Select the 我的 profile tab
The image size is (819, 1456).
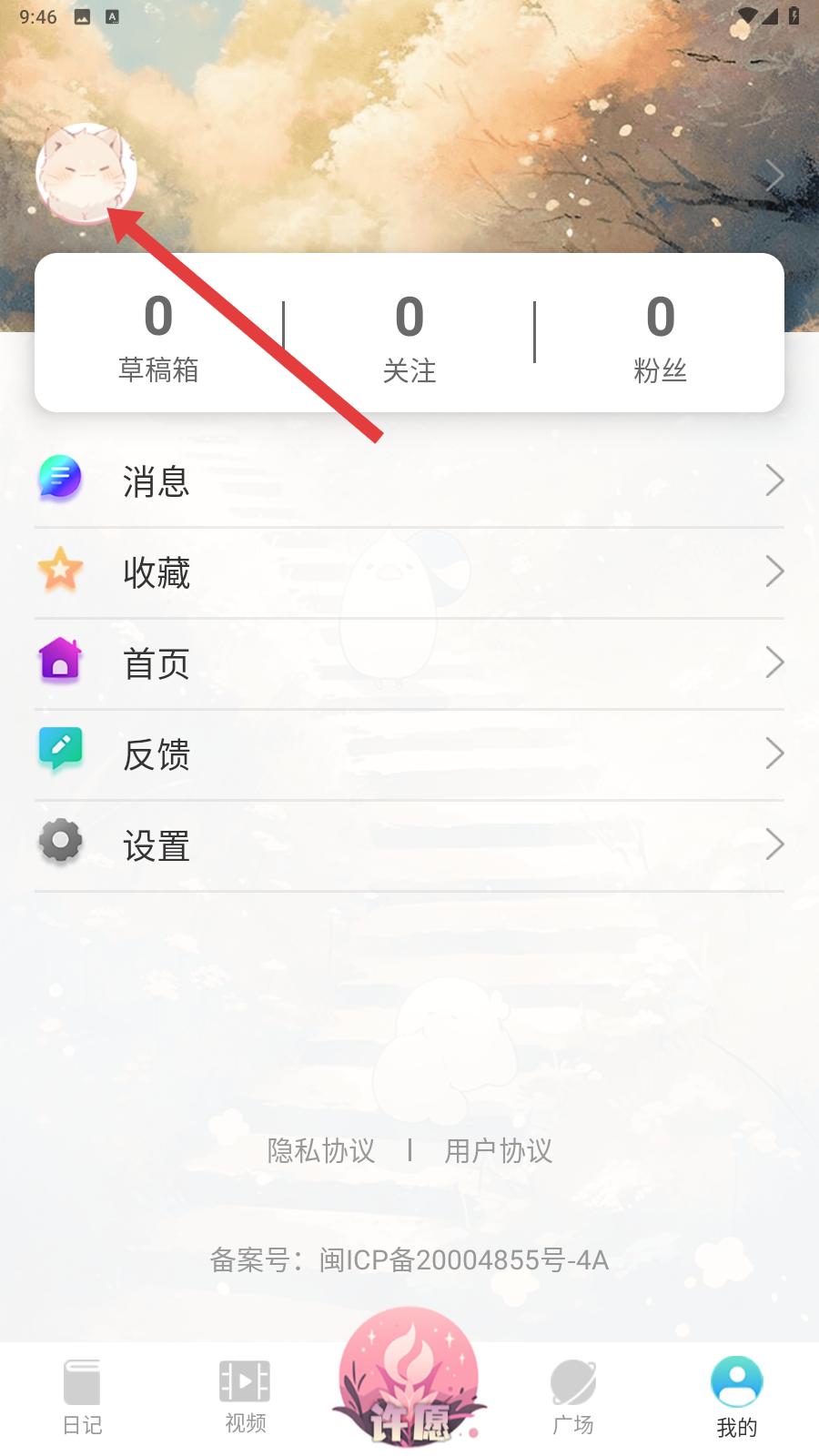[736, 1397]
